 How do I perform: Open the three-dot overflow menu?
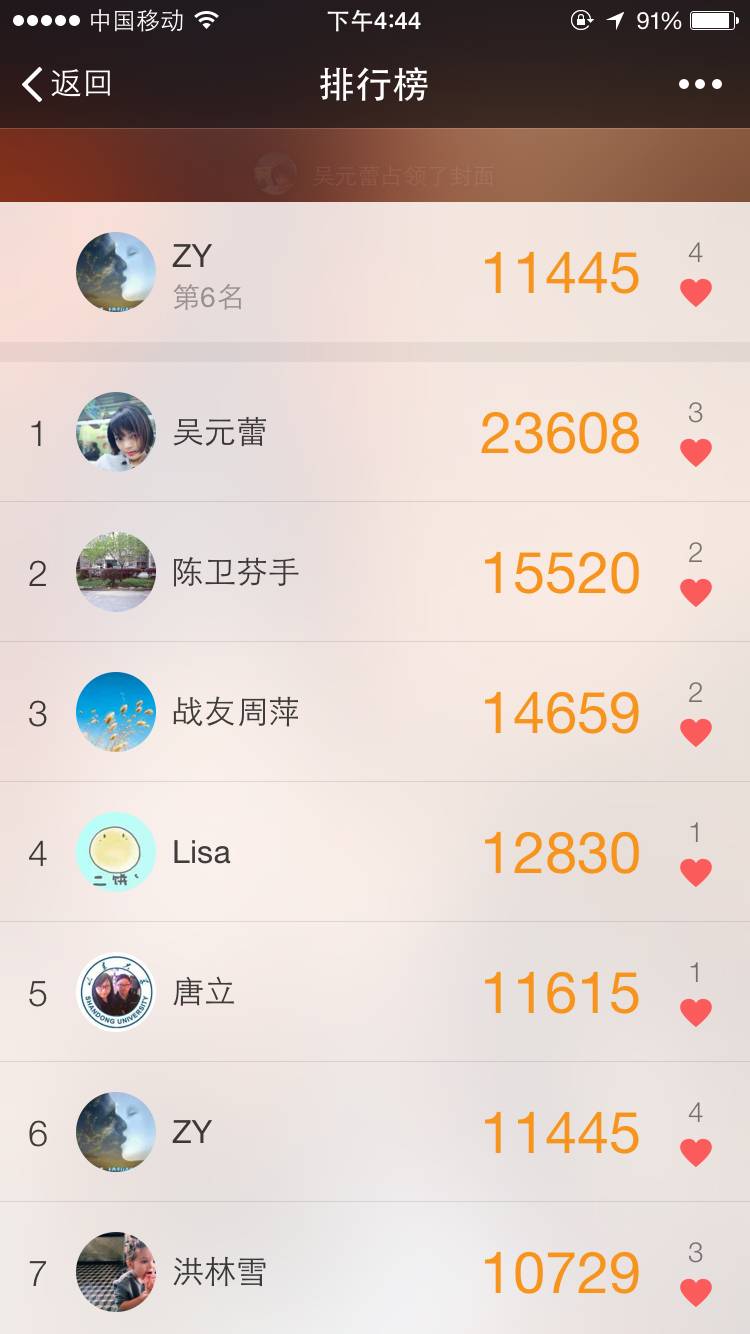pos(700,84)
